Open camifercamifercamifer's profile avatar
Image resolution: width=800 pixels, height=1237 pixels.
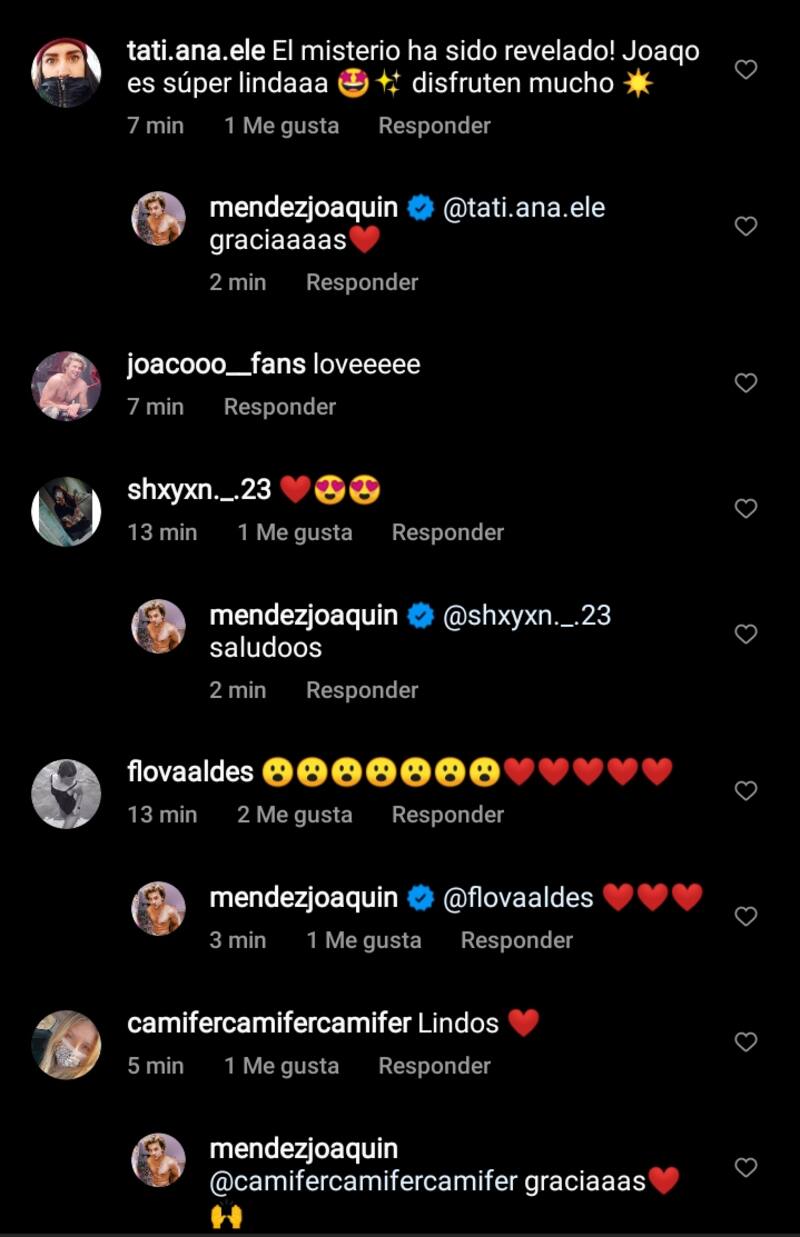pyautogui.click(x=67, y=1045)
